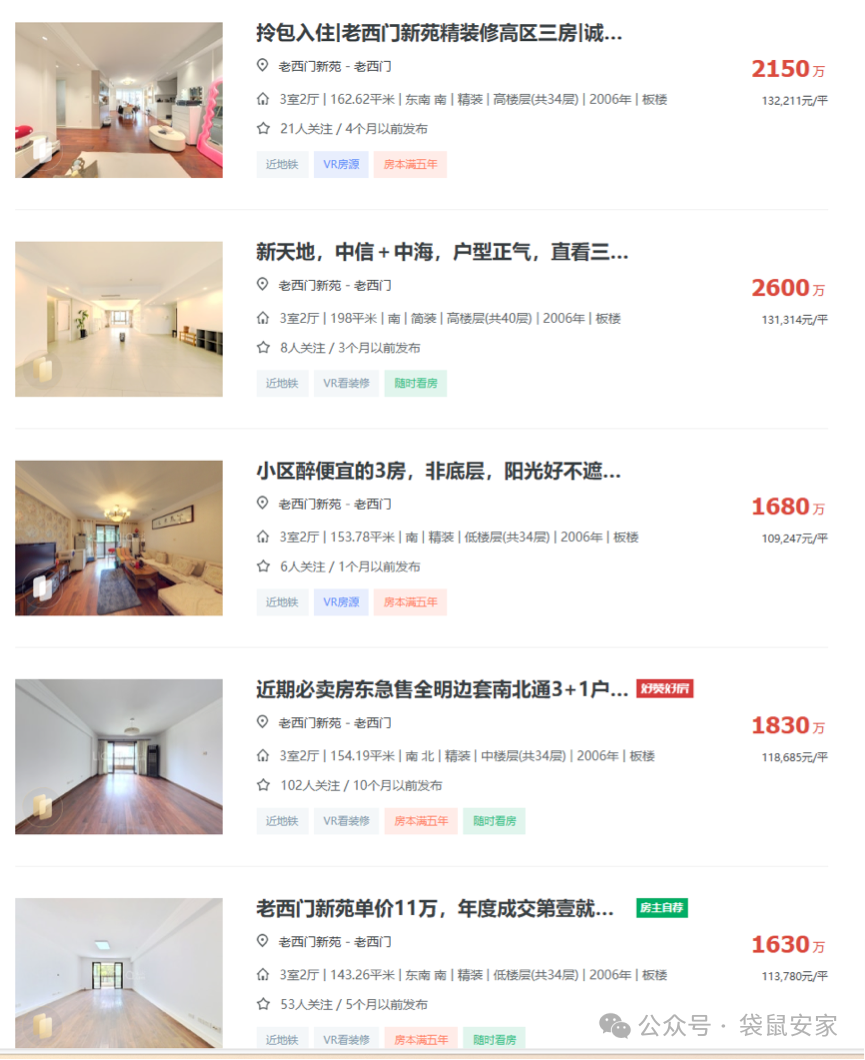
Task: View the photo of the 1830万 apartment
Action: click(119, 757)
